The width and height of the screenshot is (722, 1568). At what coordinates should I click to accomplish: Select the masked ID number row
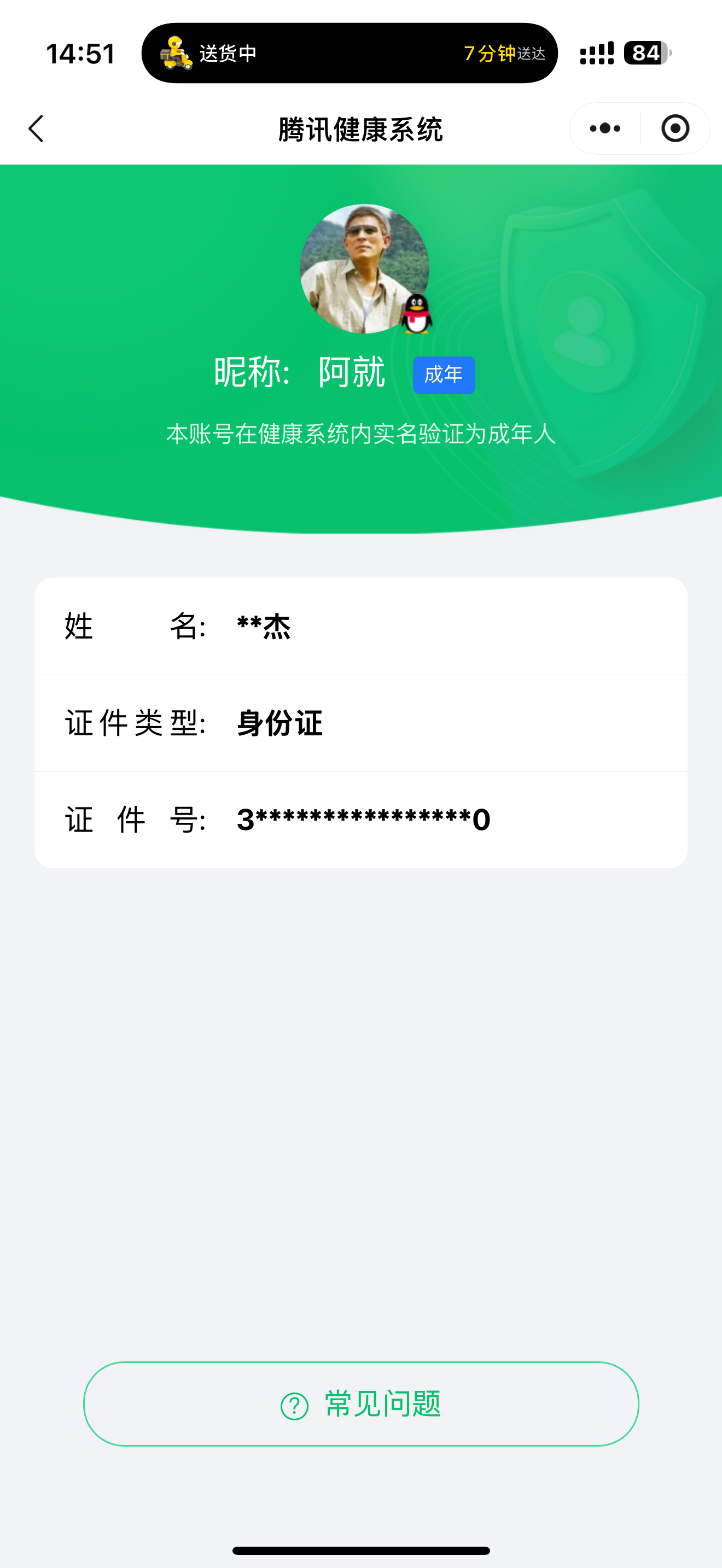coord(360,820)
